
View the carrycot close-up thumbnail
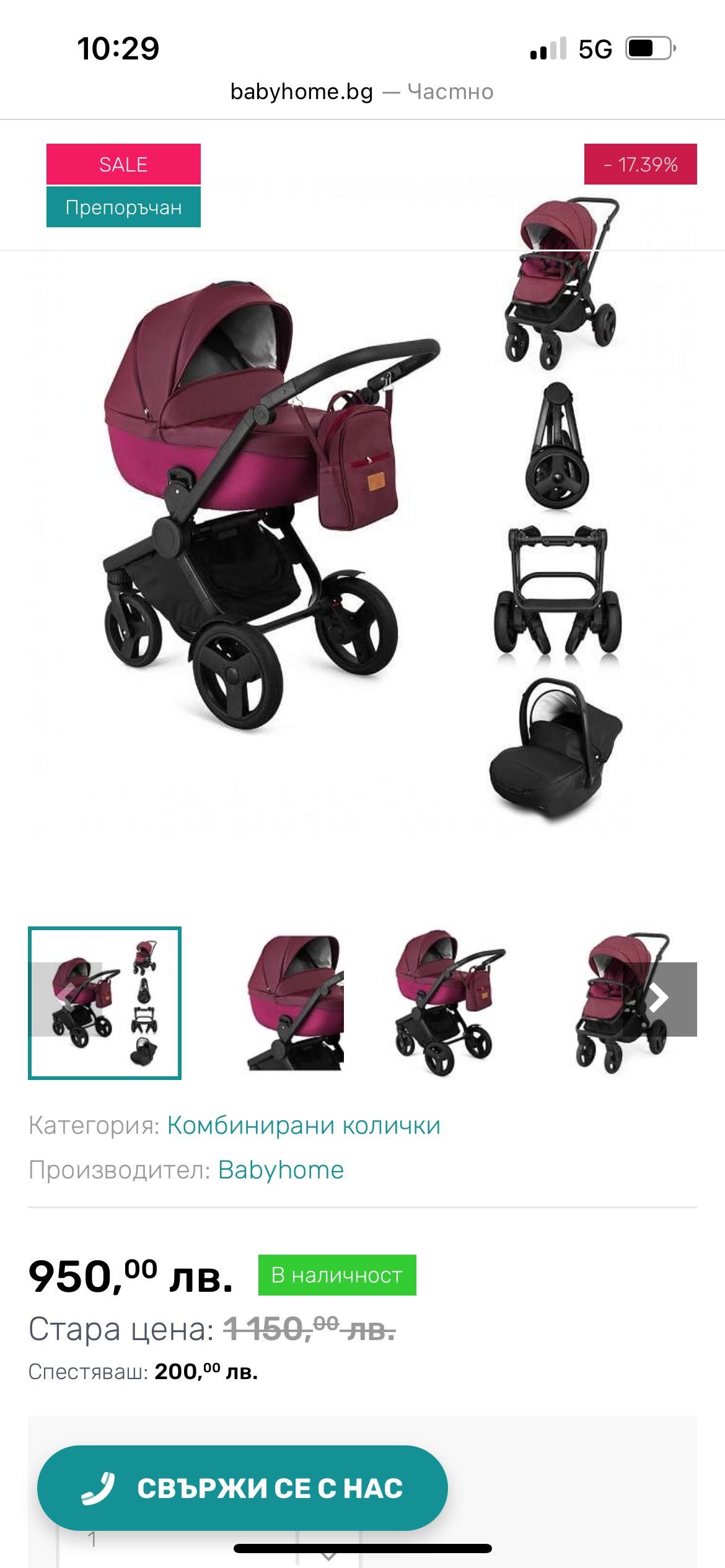(296, 1003)
